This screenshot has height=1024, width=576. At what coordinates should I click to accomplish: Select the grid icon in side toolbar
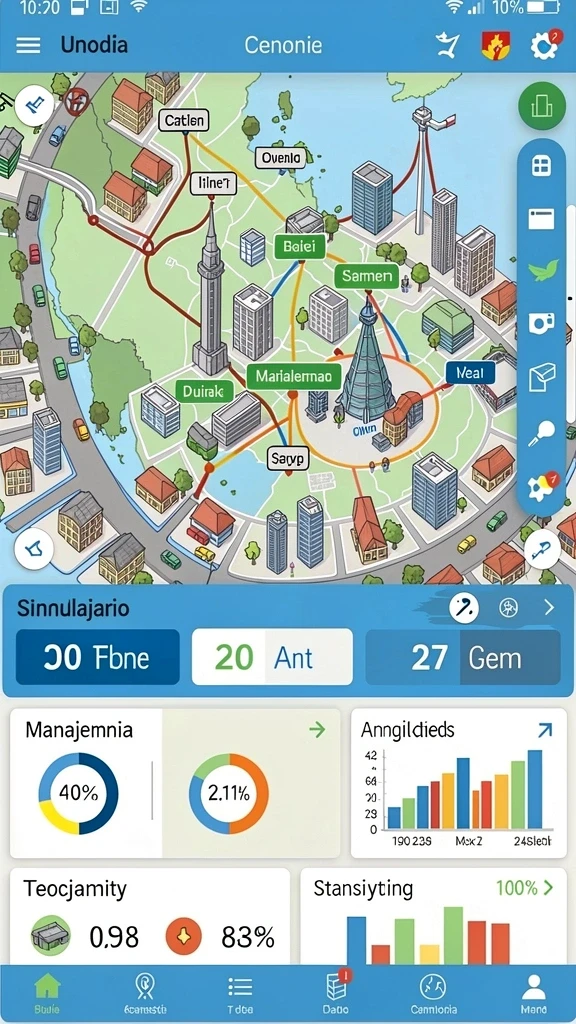click(x=541, y=167)
